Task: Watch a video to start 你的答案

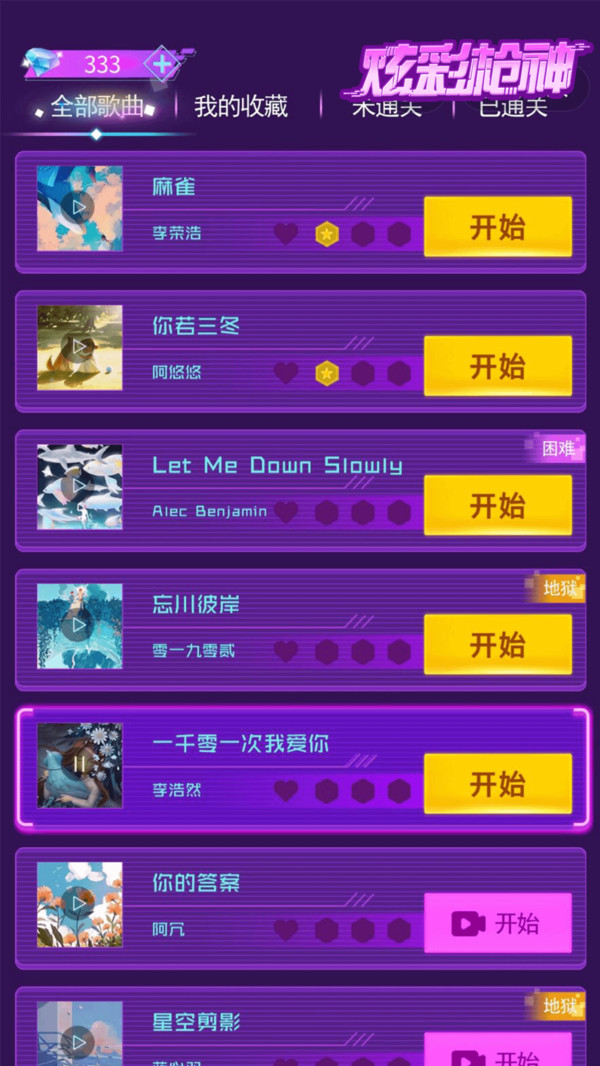Action: tap(497, 923)
